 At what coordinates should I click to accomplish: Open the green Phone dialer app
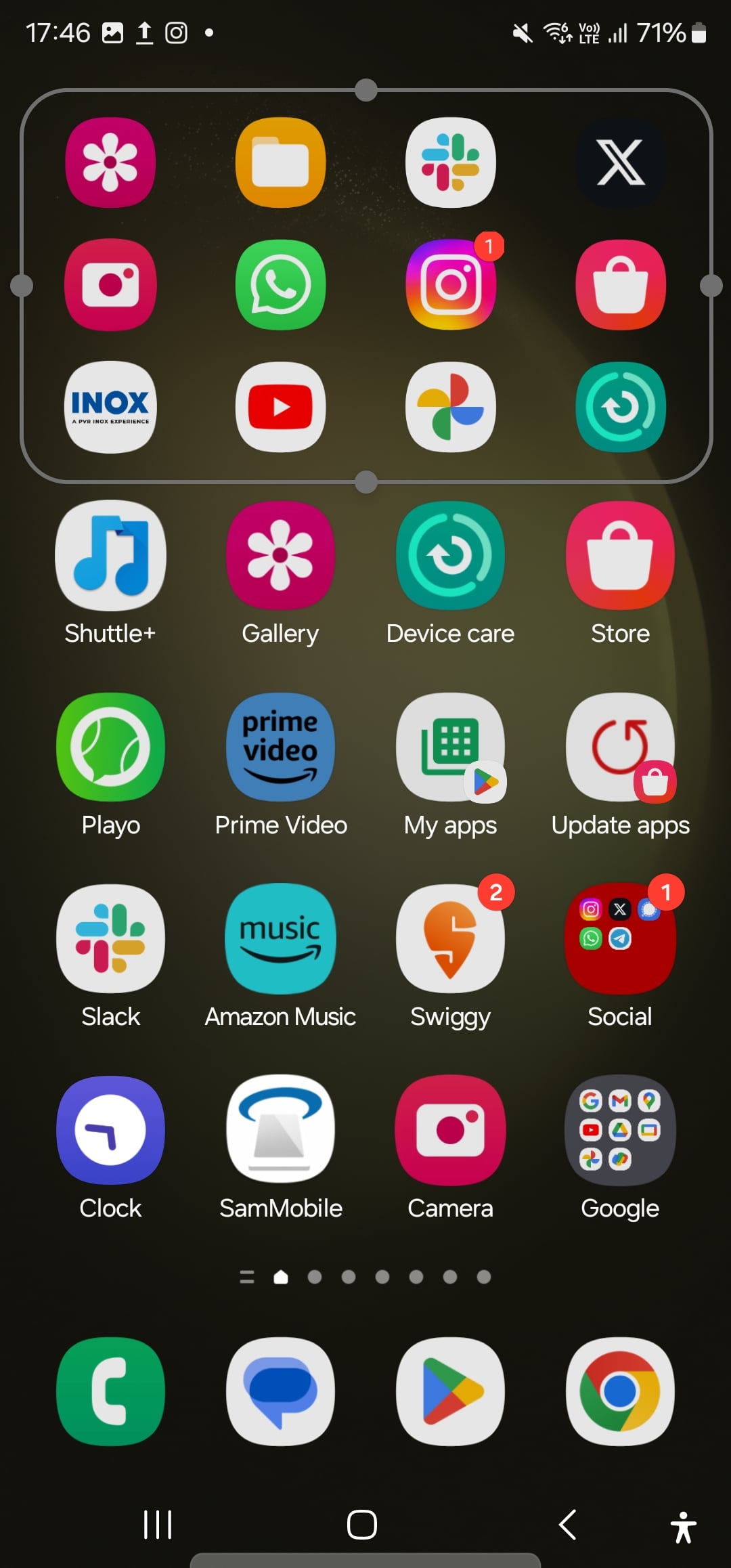[x=110, y=1392]
